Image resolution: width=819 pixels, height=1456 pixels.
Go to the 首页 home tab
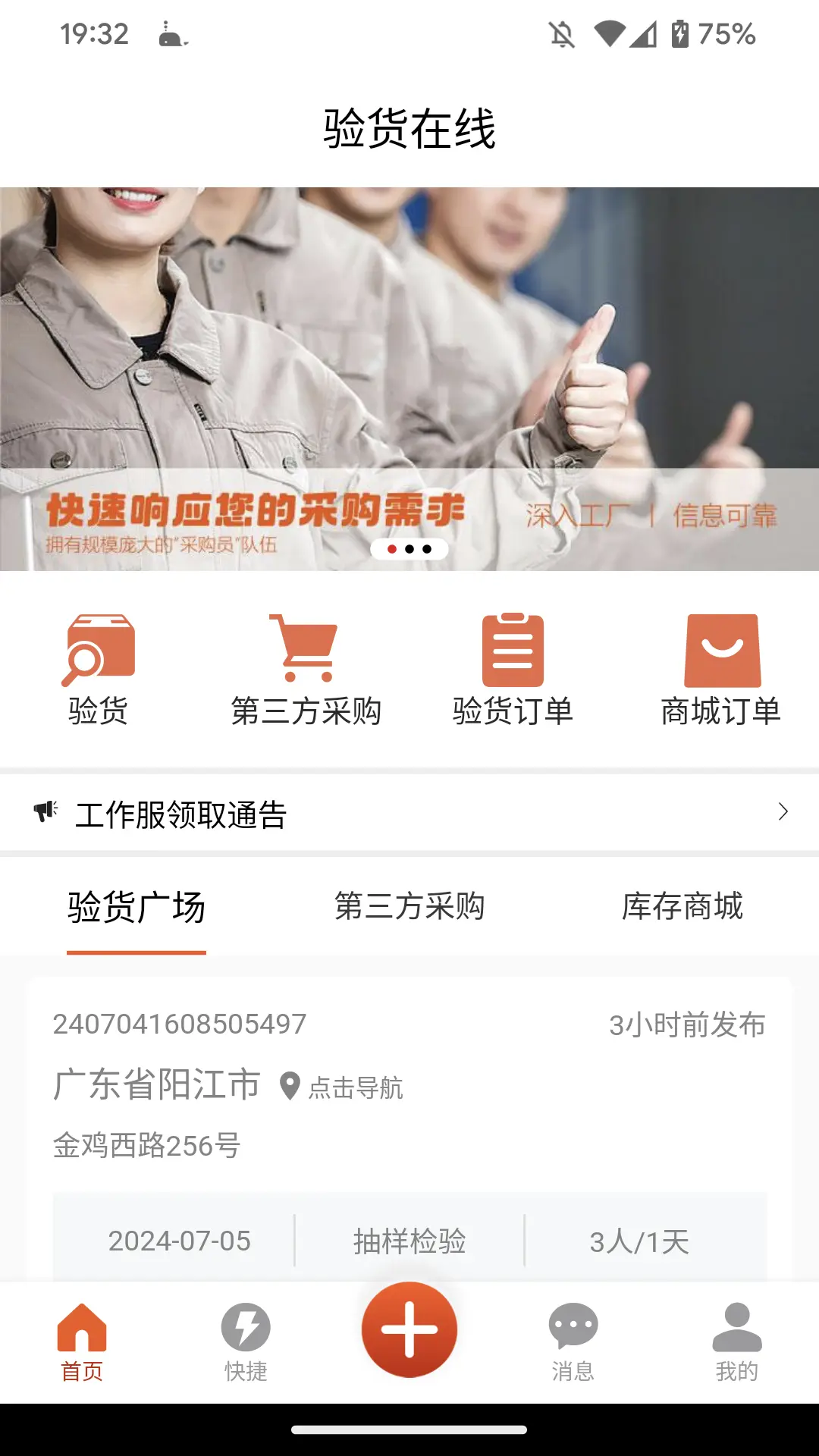[82, 1341]
